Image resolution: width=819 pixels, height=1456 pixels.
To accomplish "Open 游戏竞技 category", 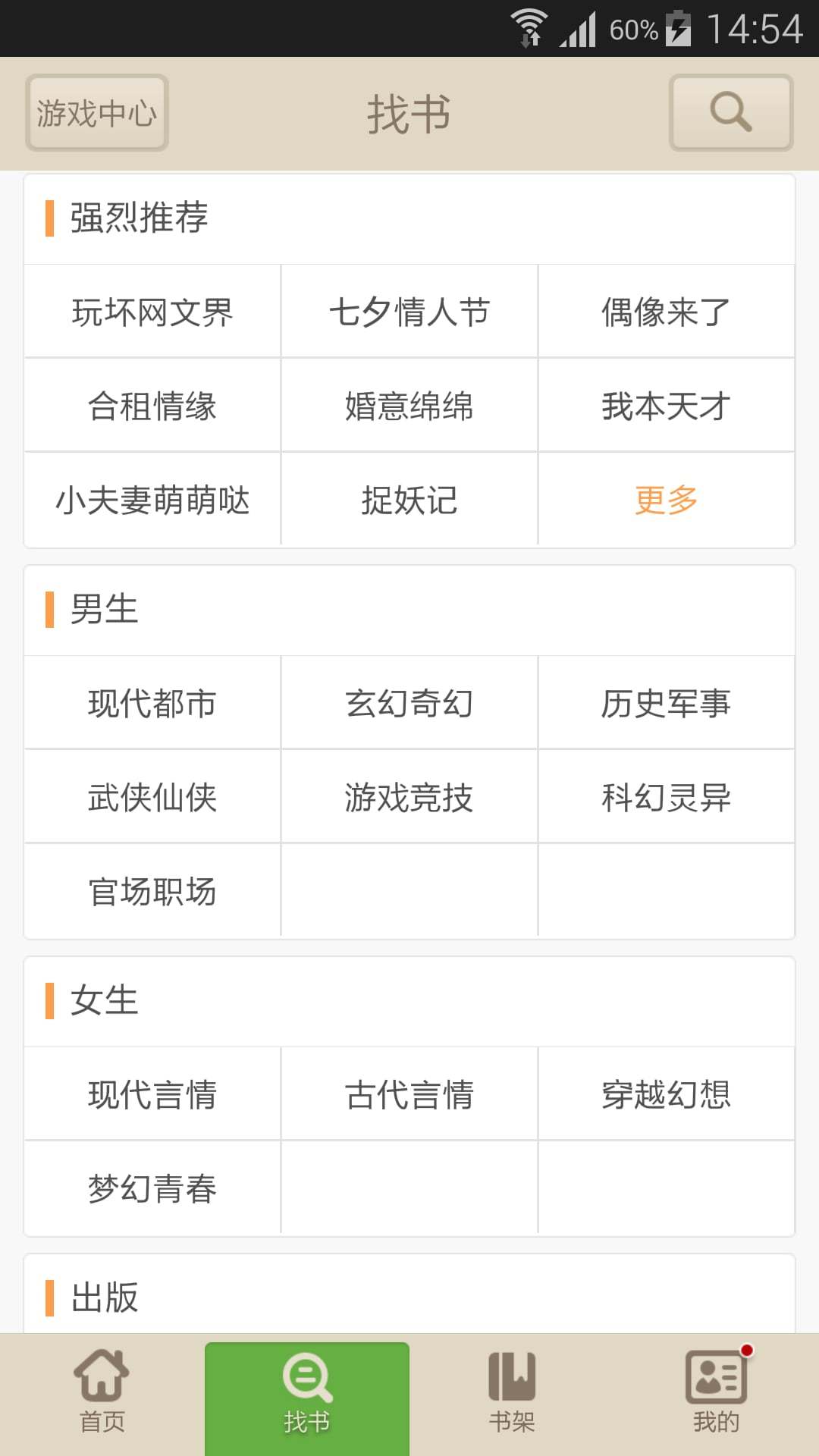I will pyautogui.click(x=409, y=797).
